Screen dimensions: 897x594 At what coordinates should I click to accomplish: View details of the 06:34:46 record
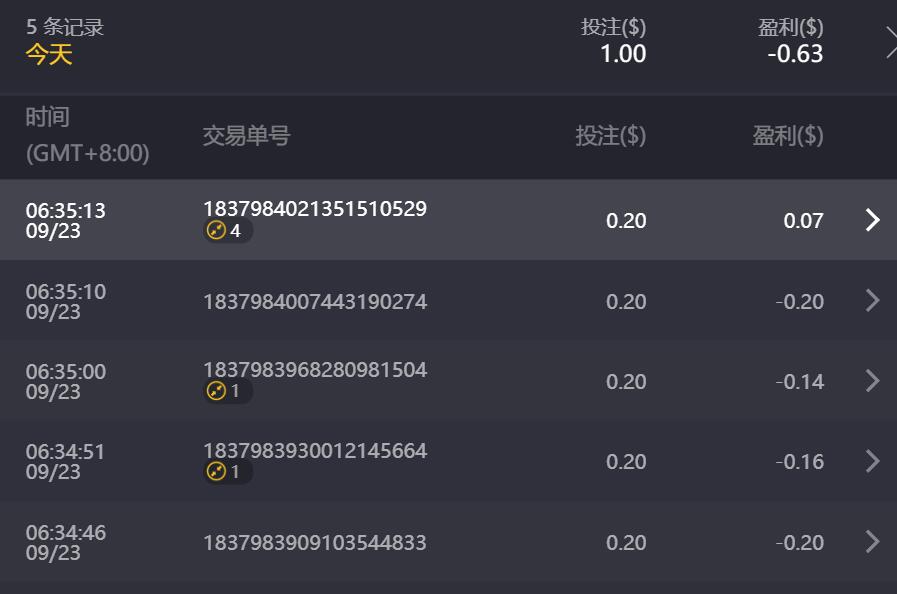872,542
